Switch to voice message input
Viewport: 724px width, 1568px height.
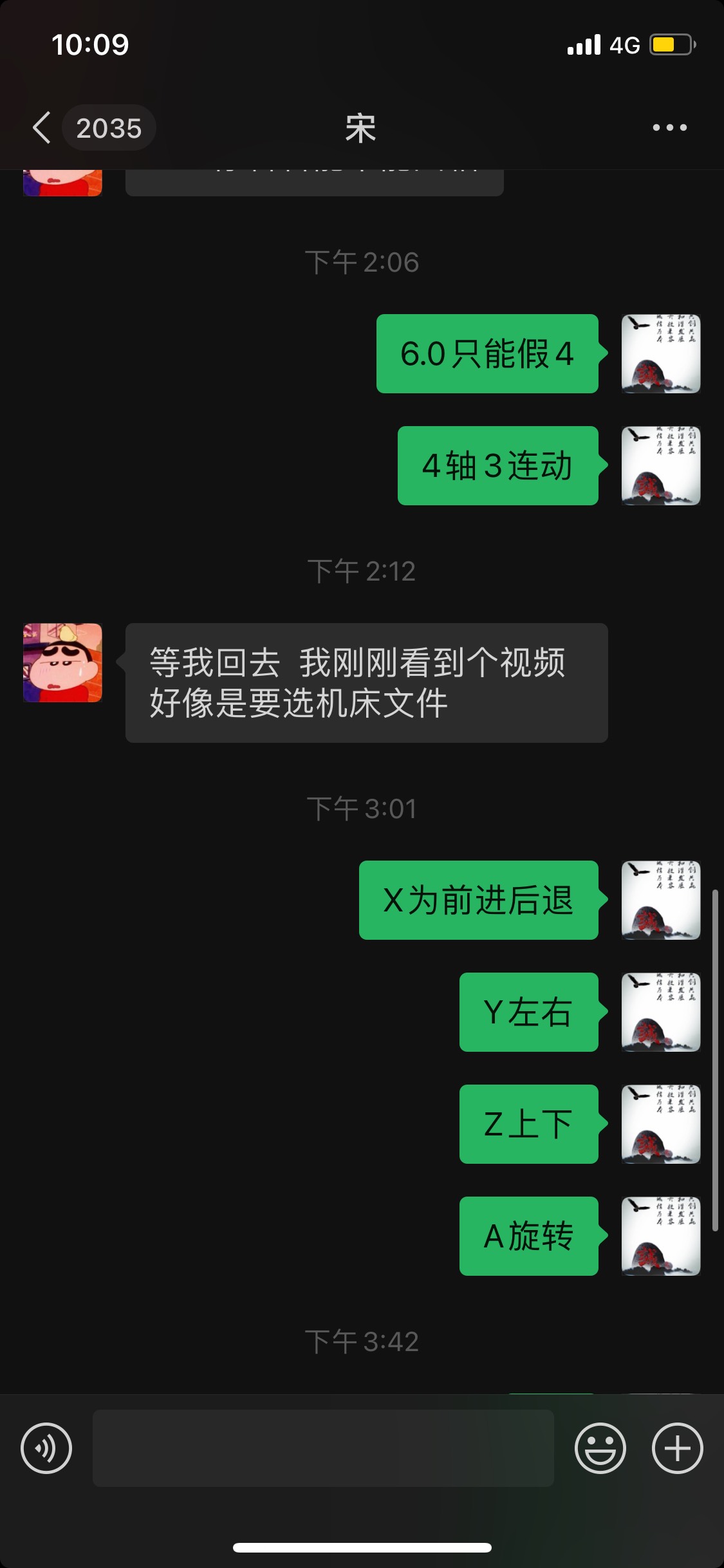(46, 1448)
